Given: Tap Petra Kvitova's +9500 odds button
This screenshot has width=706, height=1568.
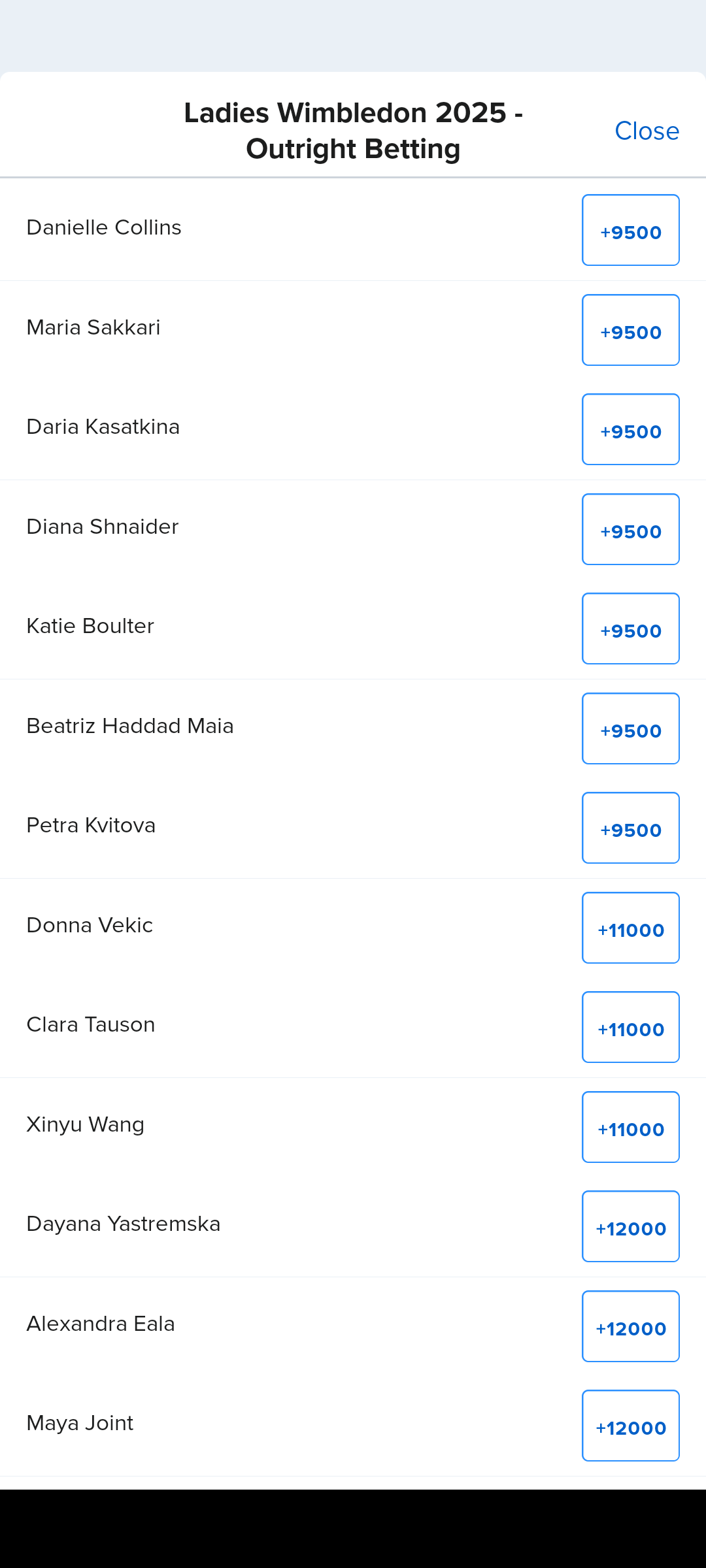Looking at the screenshot, I should tap(630, 828).
